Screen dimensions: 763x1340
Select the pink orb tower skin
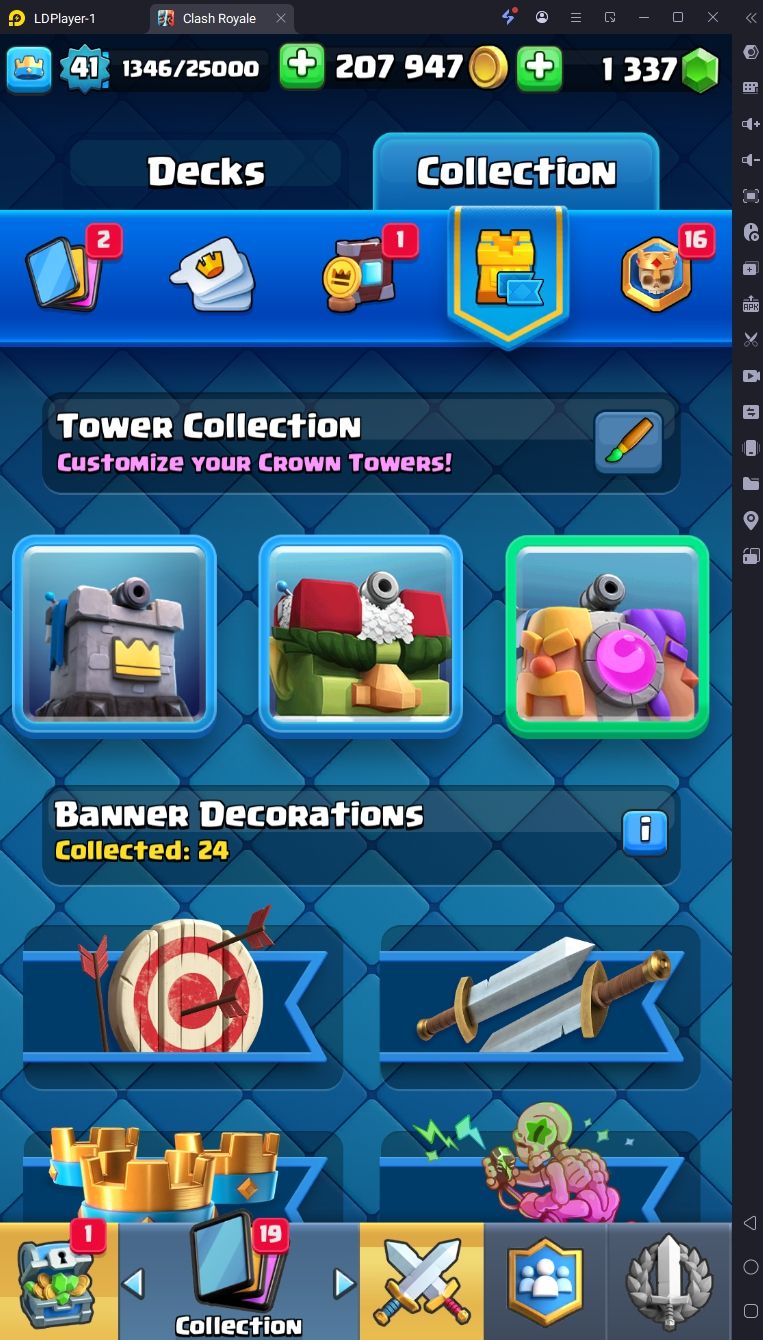(607, 635)
